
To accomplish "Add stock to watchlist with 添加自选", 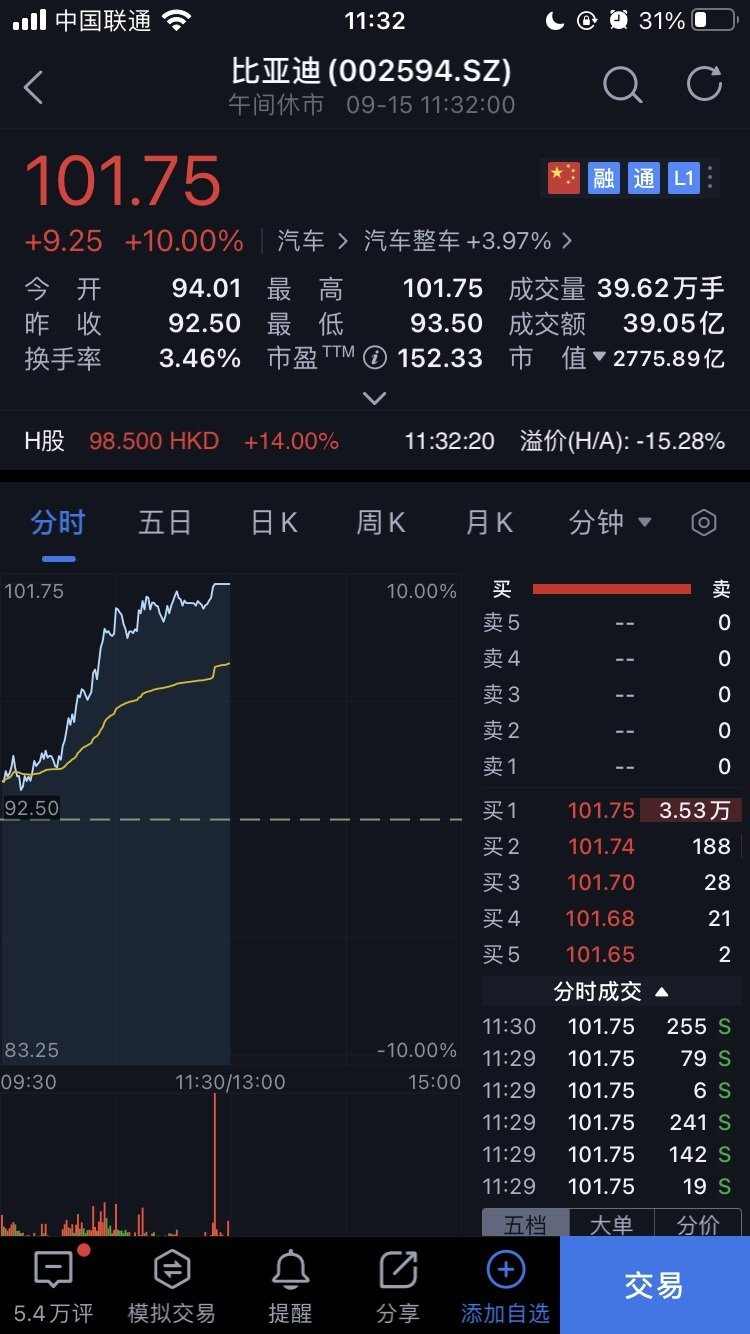I will point(505,1287).
